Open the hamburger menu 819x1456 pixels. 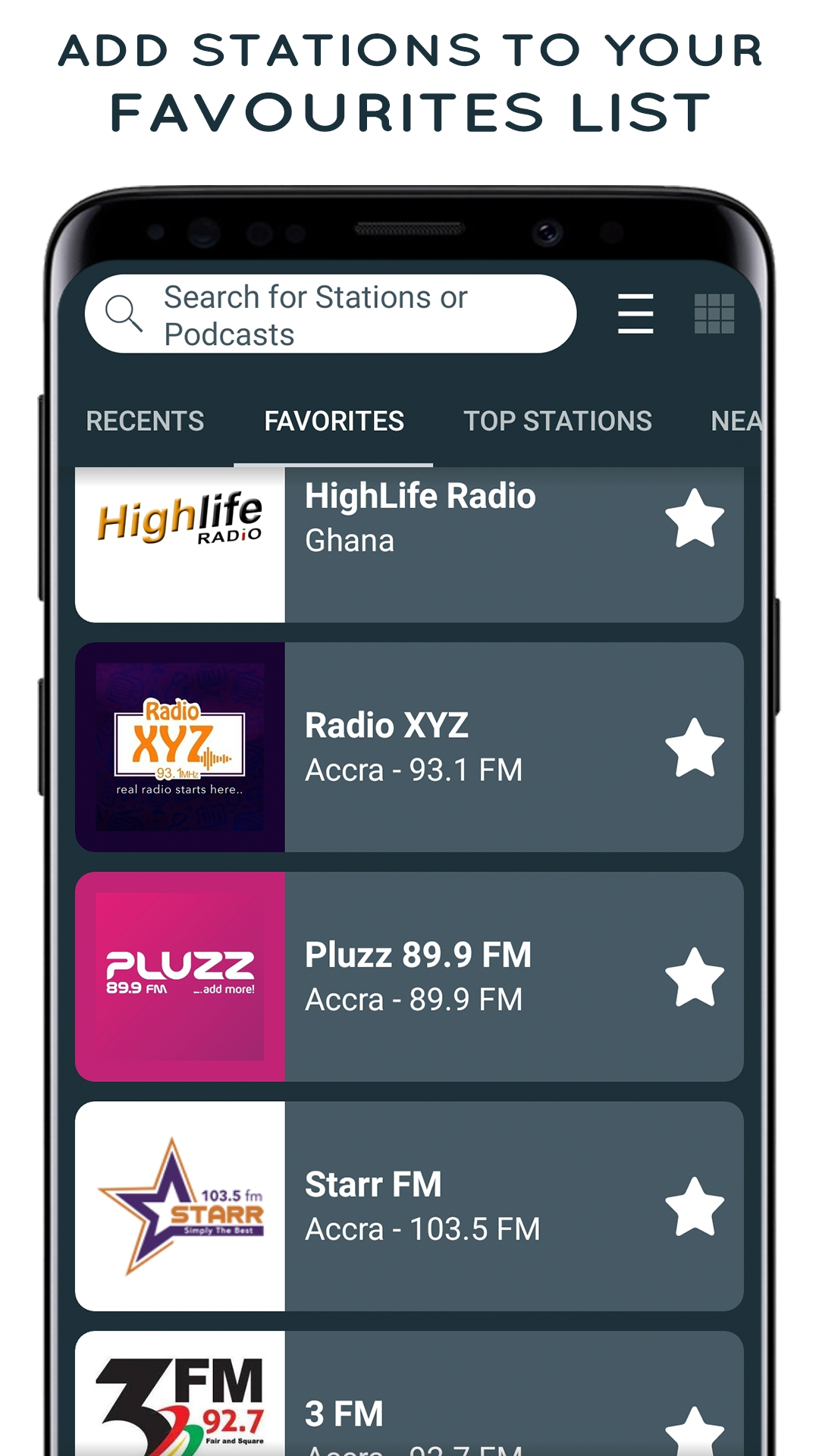635,313
